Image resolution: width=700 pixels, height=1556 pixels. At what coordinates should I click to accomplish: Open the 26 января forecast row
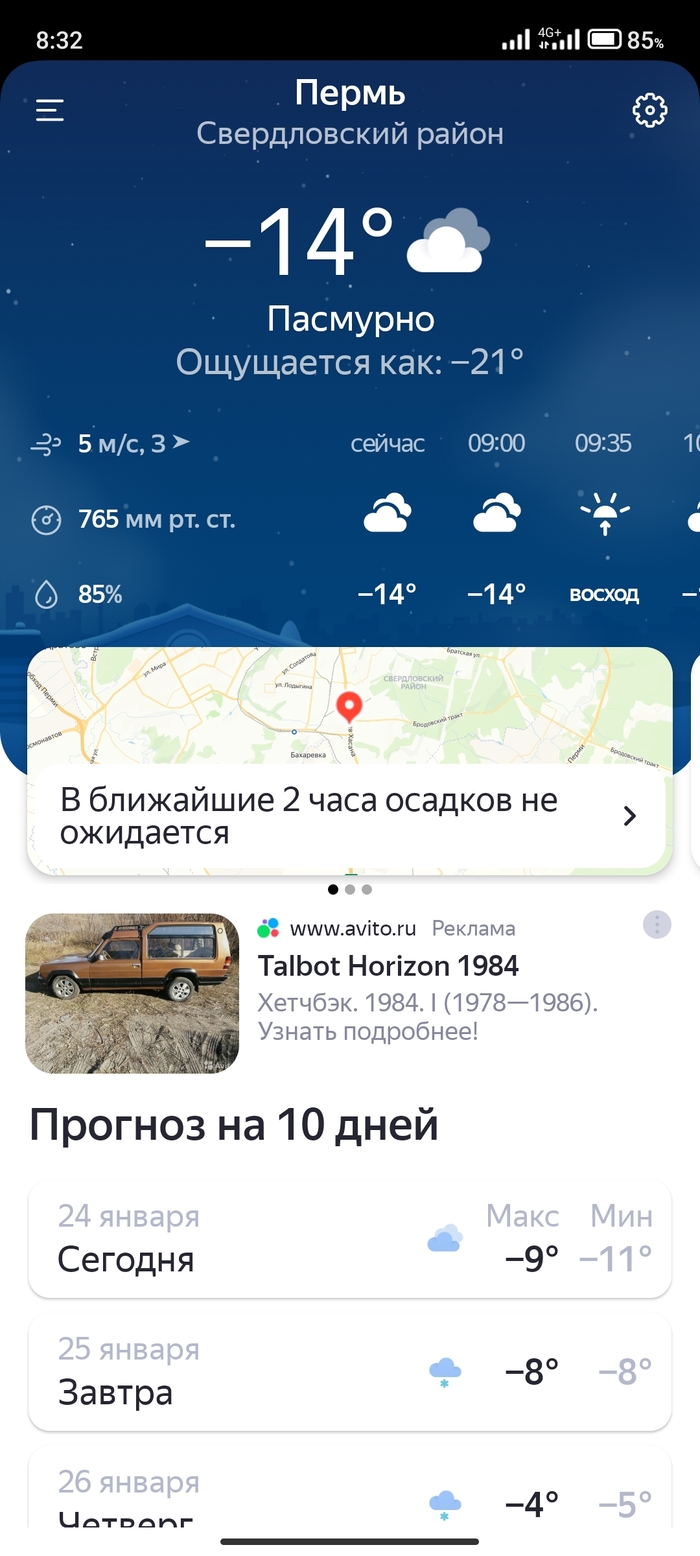349,1490
